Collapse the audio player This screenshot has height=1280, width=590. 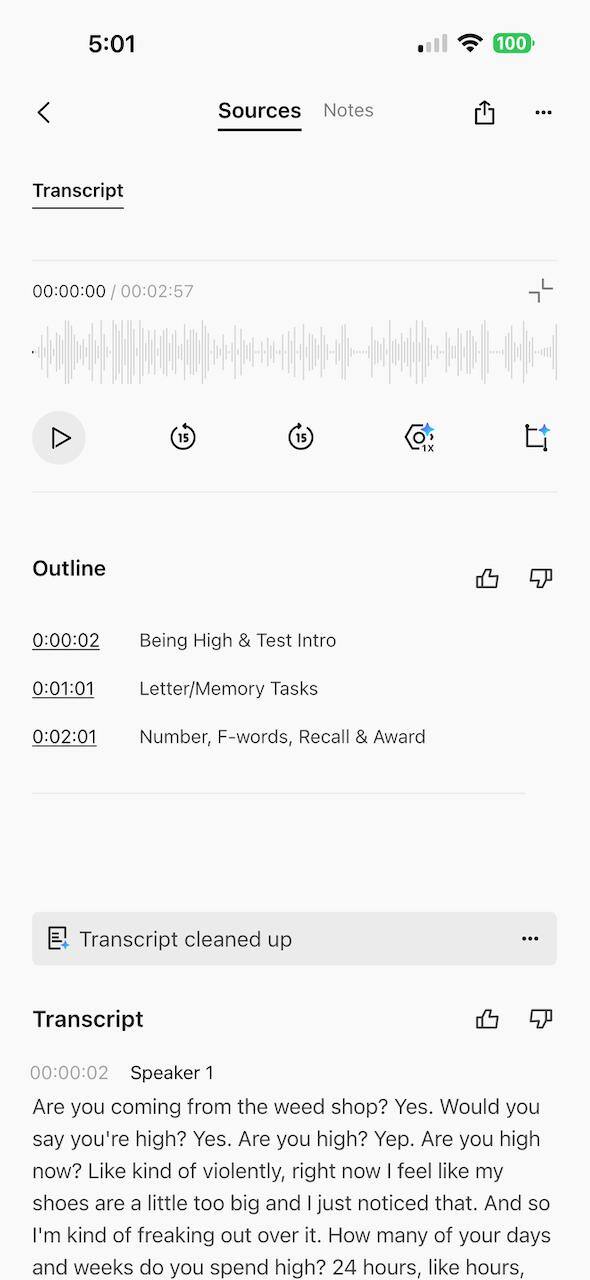click(x=541, y=291)
